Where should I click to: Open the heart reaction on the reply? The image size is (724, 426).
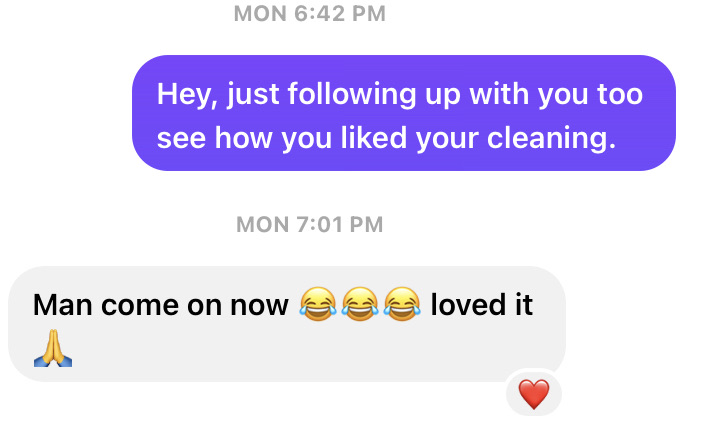pyautogui.click(x=534, y=394)
